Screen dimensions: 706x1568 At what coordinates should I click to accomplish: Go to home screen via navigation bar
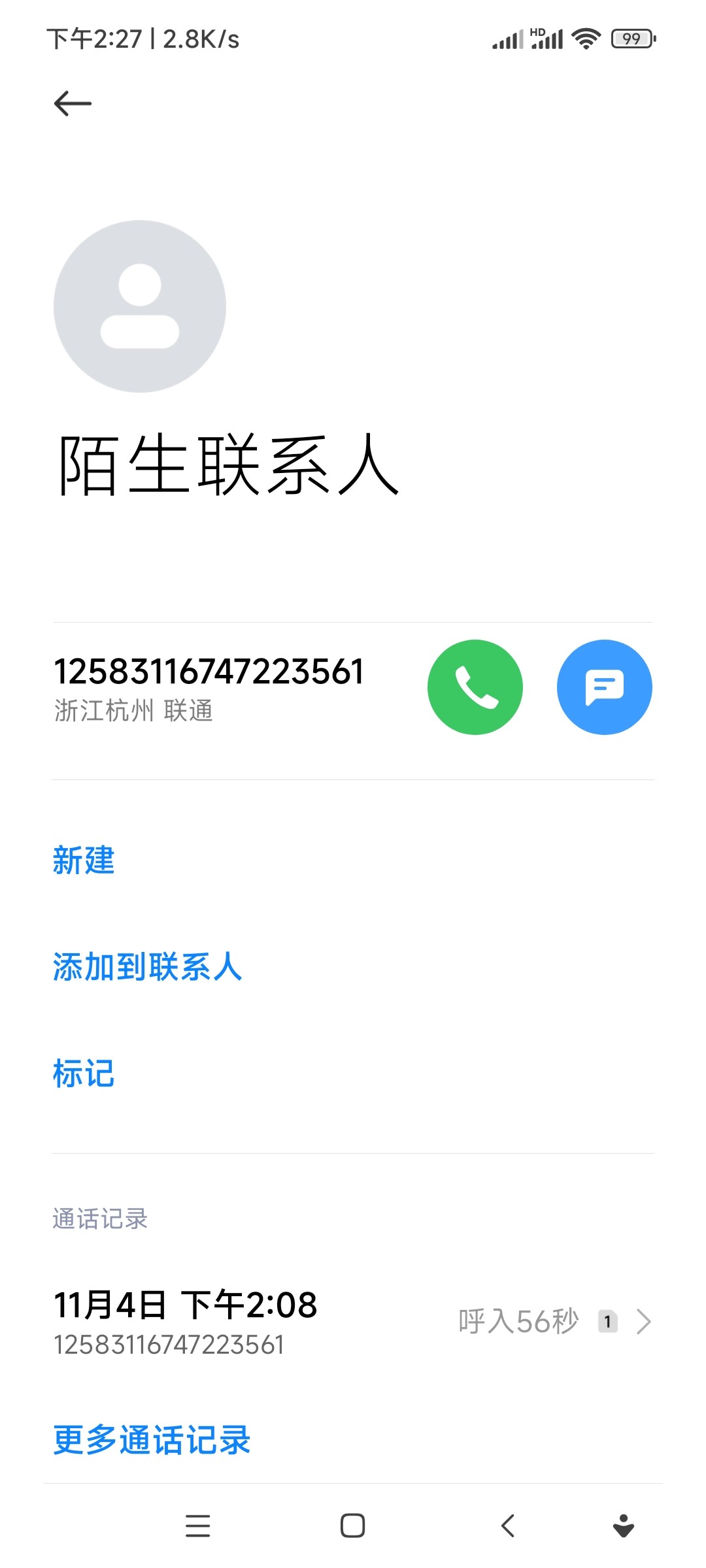click(353, 1526)
